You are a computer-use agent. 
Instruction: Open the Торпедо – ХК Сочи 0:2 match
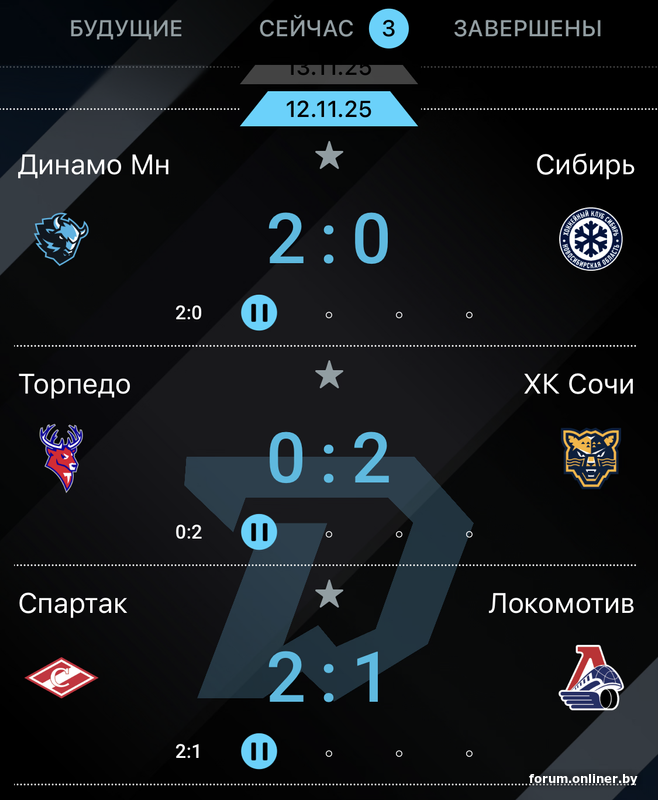pyautogui.click(x=328, y=461)
